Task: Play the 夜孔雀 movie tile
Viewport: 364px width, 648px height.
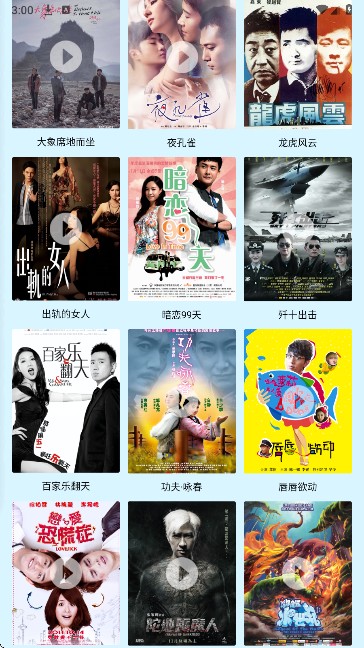Action: [182, 64]
